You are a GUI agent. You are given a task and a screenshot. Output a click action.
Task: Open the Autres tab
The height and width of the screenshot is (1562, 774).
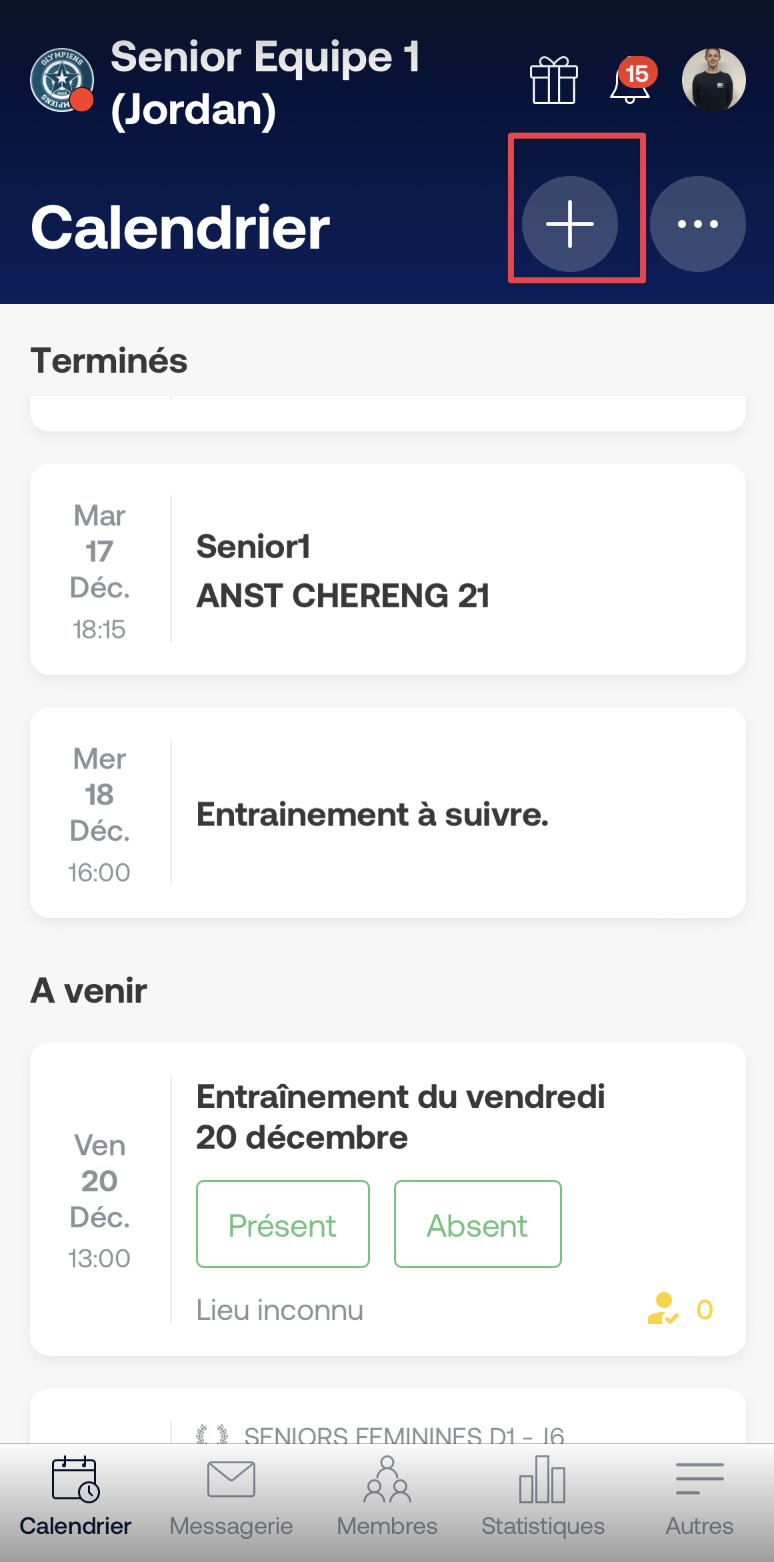click(x=699, y=1497)
